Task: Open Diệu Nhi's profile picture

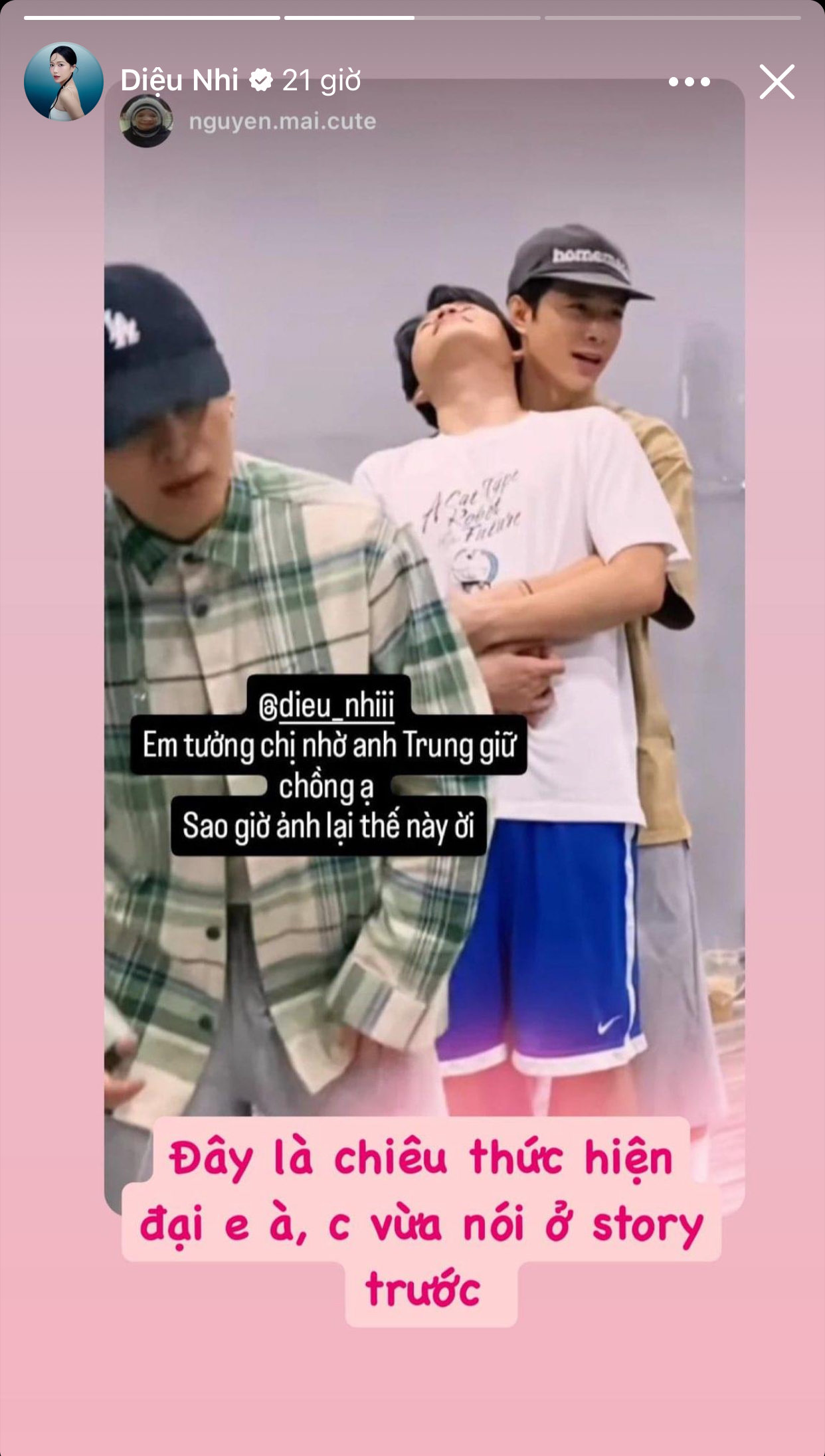Action: click(x=64, y=82)
